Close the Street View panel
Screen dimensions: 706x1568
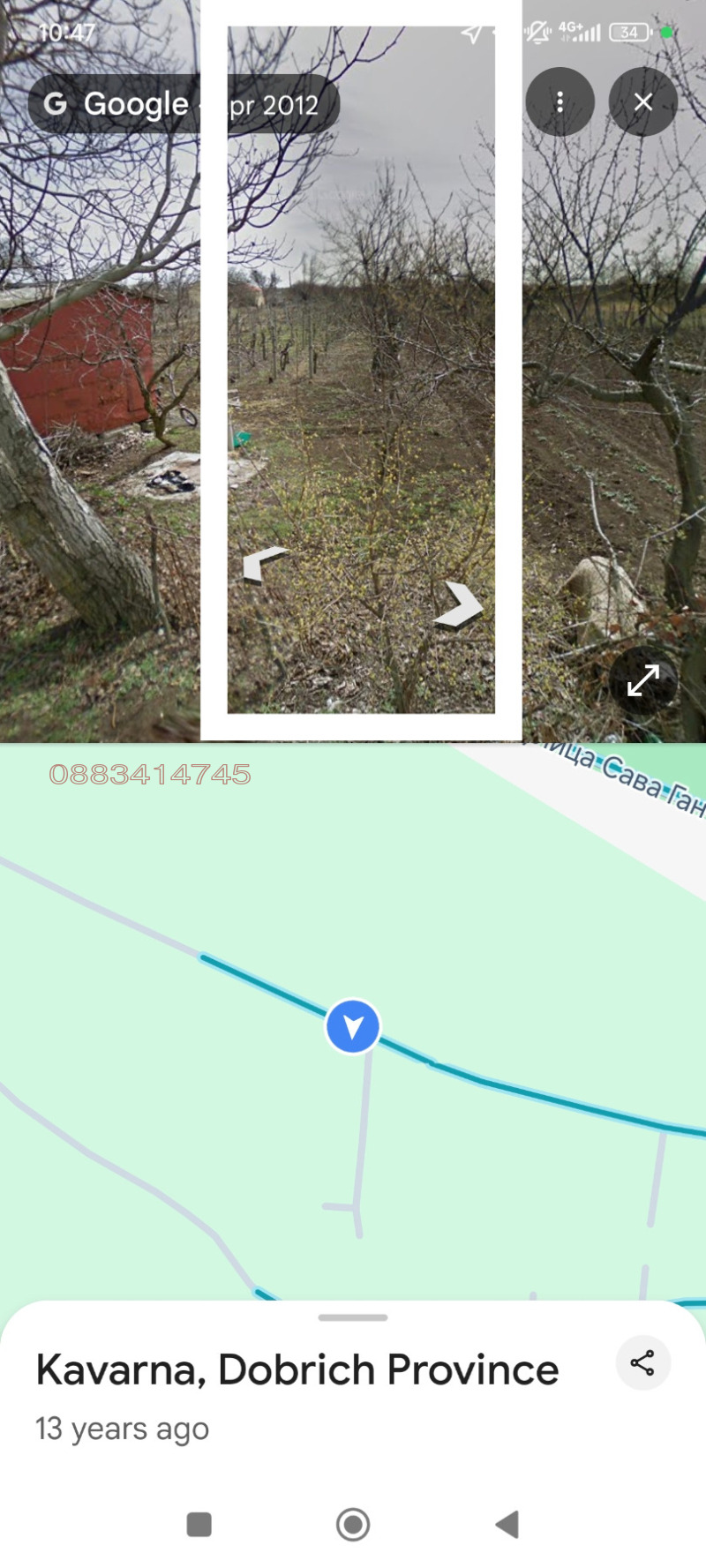pyautogui.click(x=643, y=102)
